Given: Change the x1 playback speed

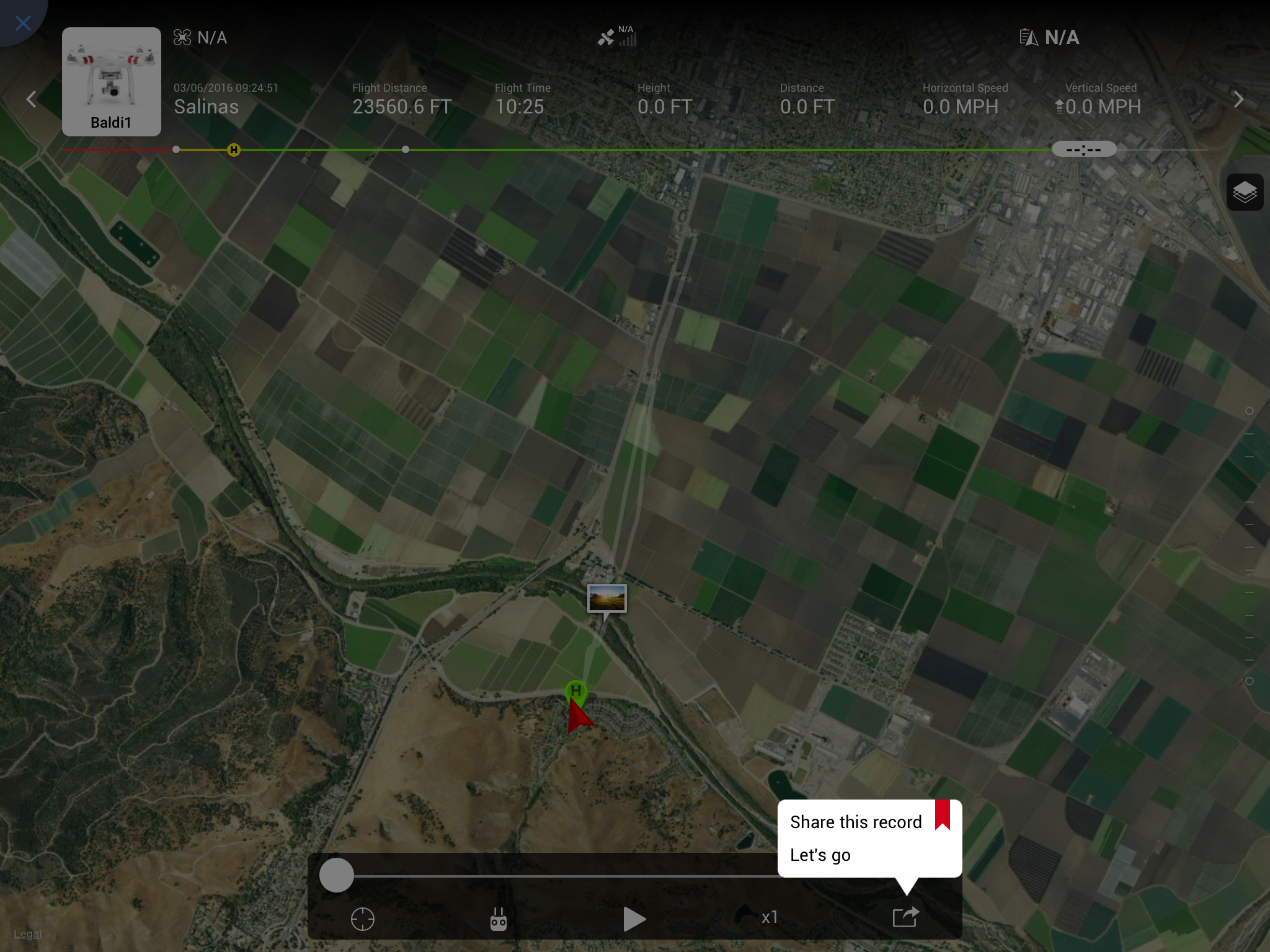Looking at the screenshot, I should 770,917.
